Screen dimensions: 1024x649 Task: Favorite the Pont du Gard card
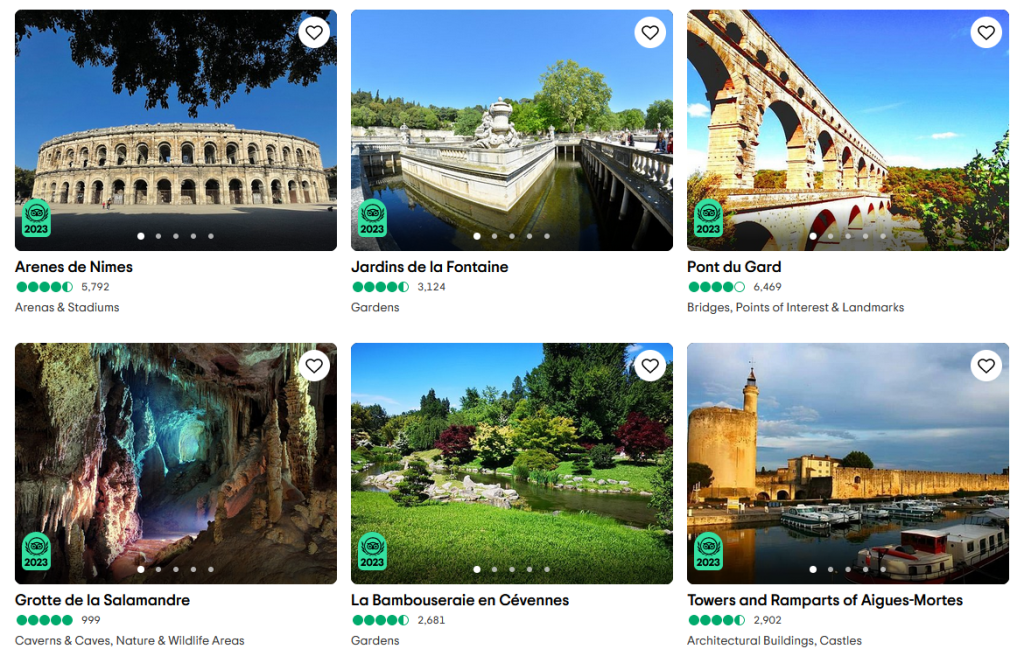click(x=986, y=33)
